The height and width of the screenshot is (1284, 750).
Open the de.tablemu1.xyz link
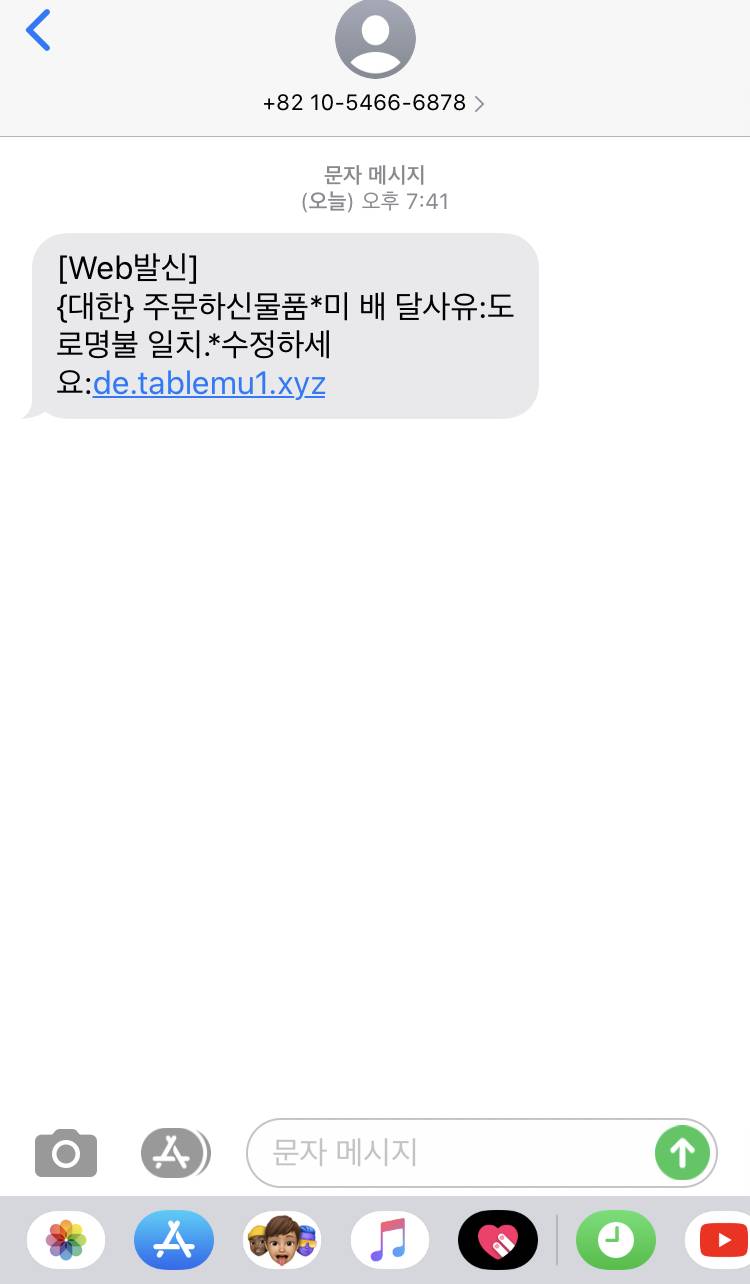click(209, 384)
